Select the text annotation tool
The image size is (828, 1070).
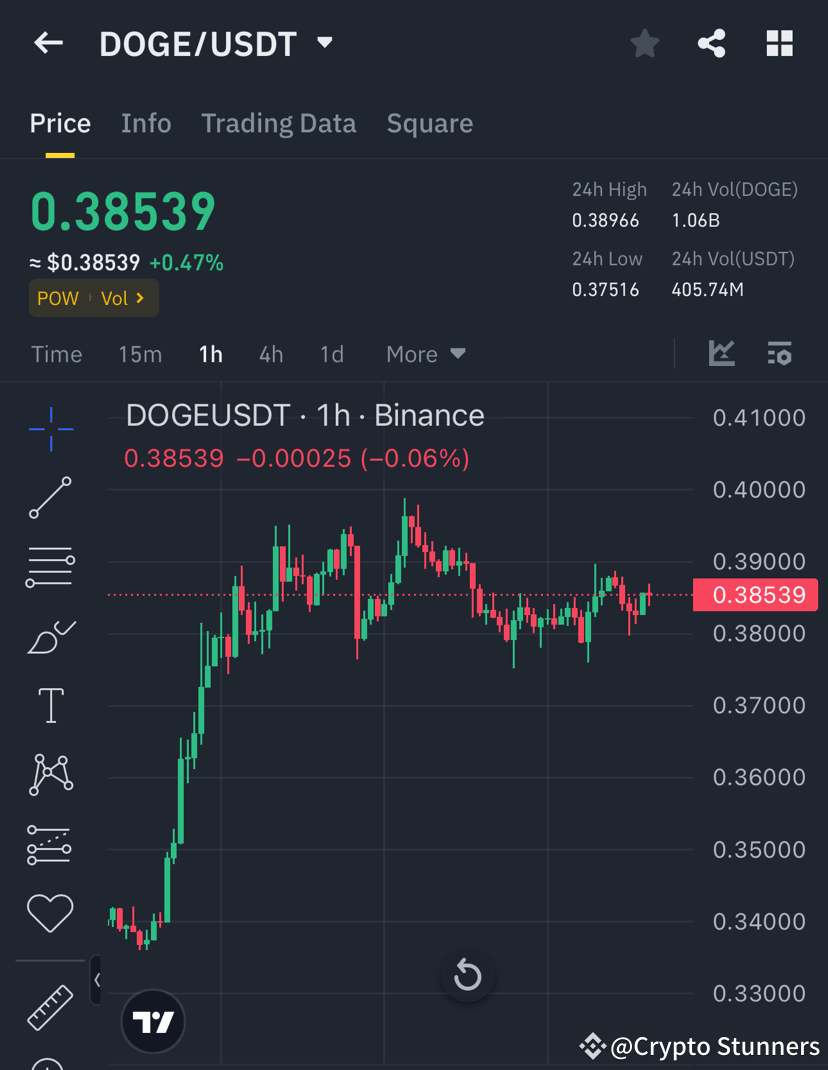[x=50, y=705]
